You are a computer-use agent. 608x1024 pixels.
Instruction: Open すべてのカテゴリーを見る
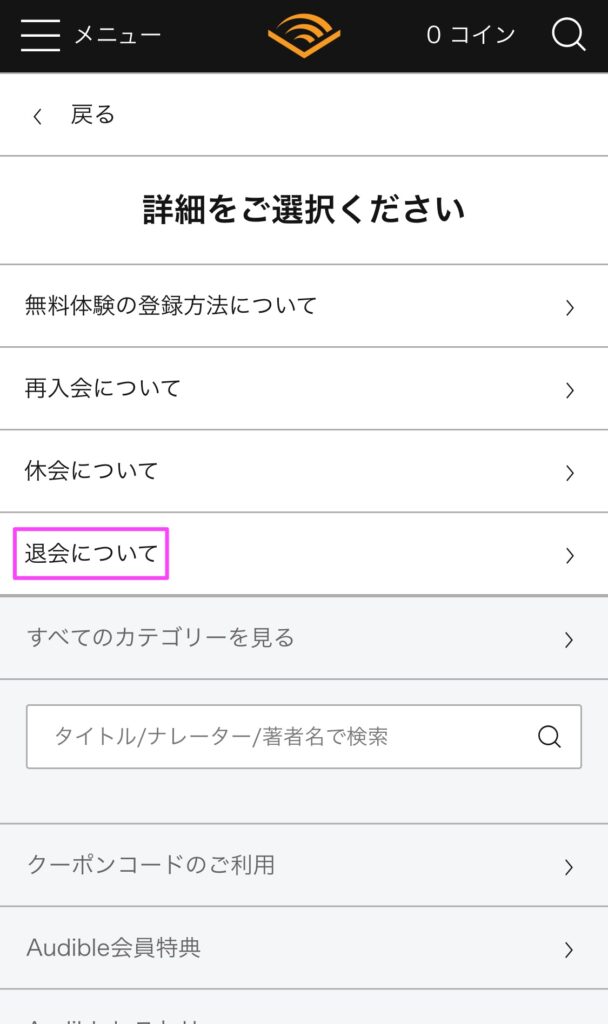(x=304, y=638)
